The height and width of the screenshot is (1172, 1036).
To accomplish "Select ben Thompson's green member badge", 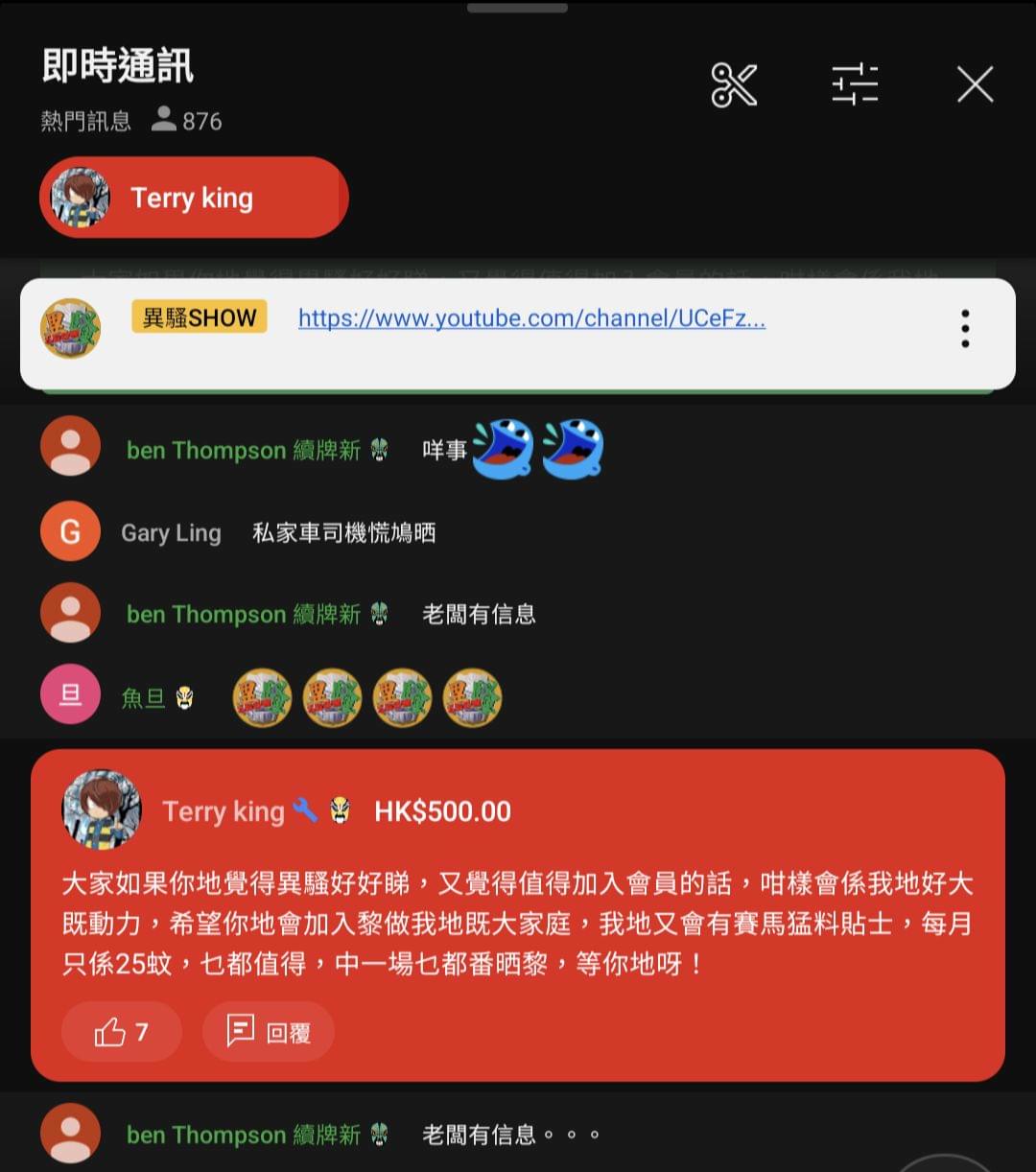I will click(378, 448).
